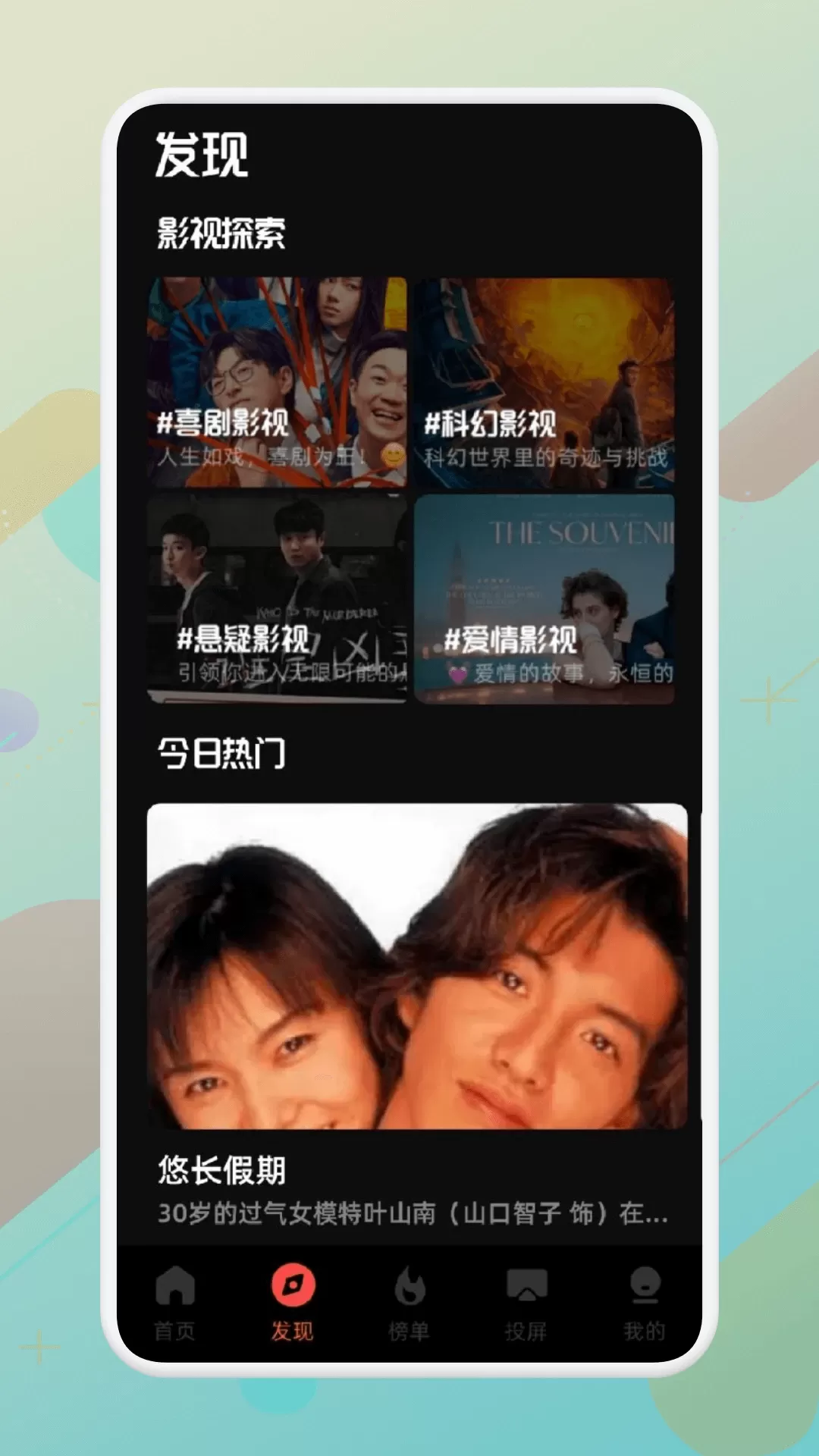Open the 悠长假期 description text
819x1456 pixels.
pos(412,1209)
